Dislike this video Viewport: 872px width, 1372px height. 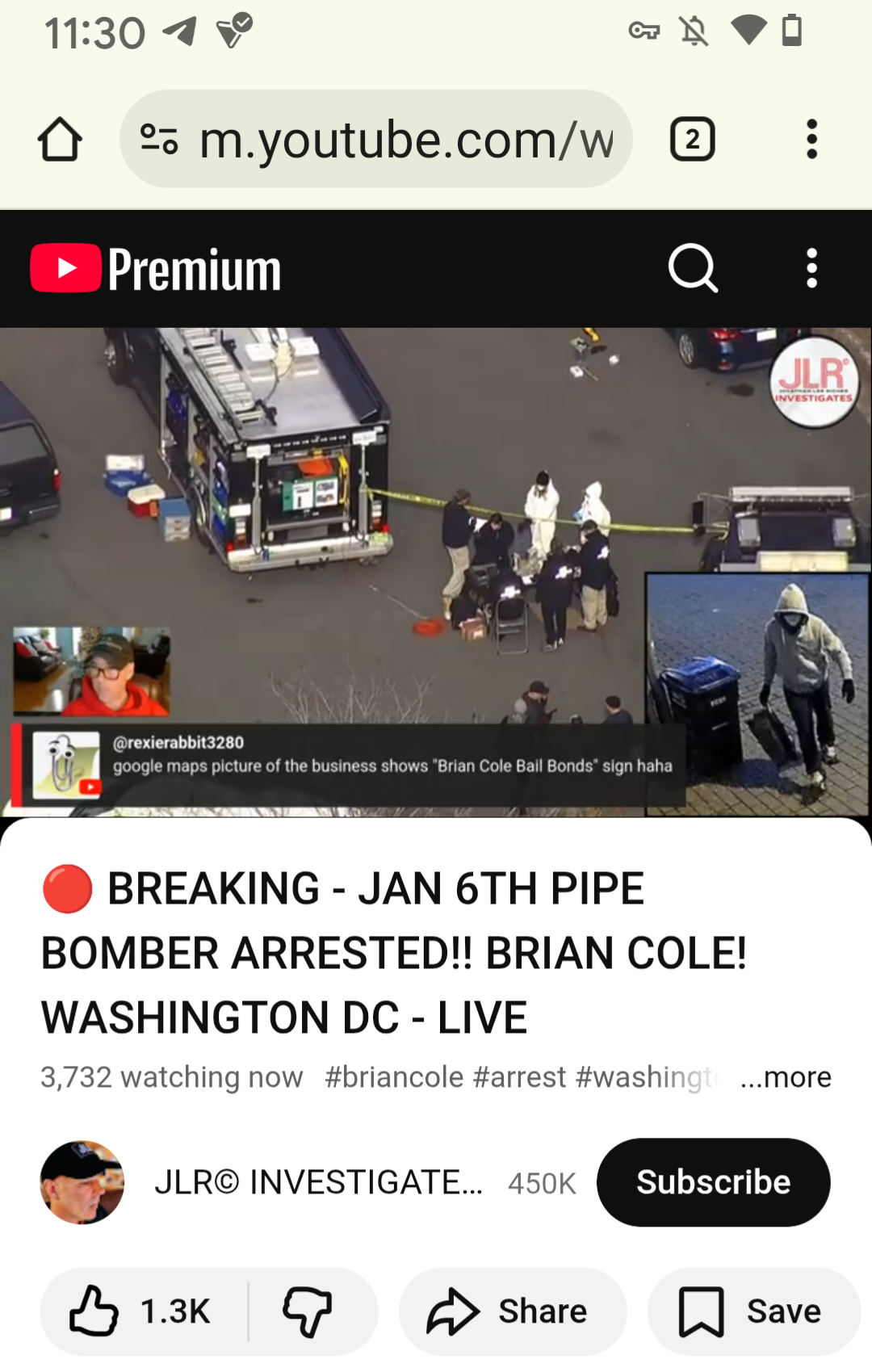(x=308, y=1311)
